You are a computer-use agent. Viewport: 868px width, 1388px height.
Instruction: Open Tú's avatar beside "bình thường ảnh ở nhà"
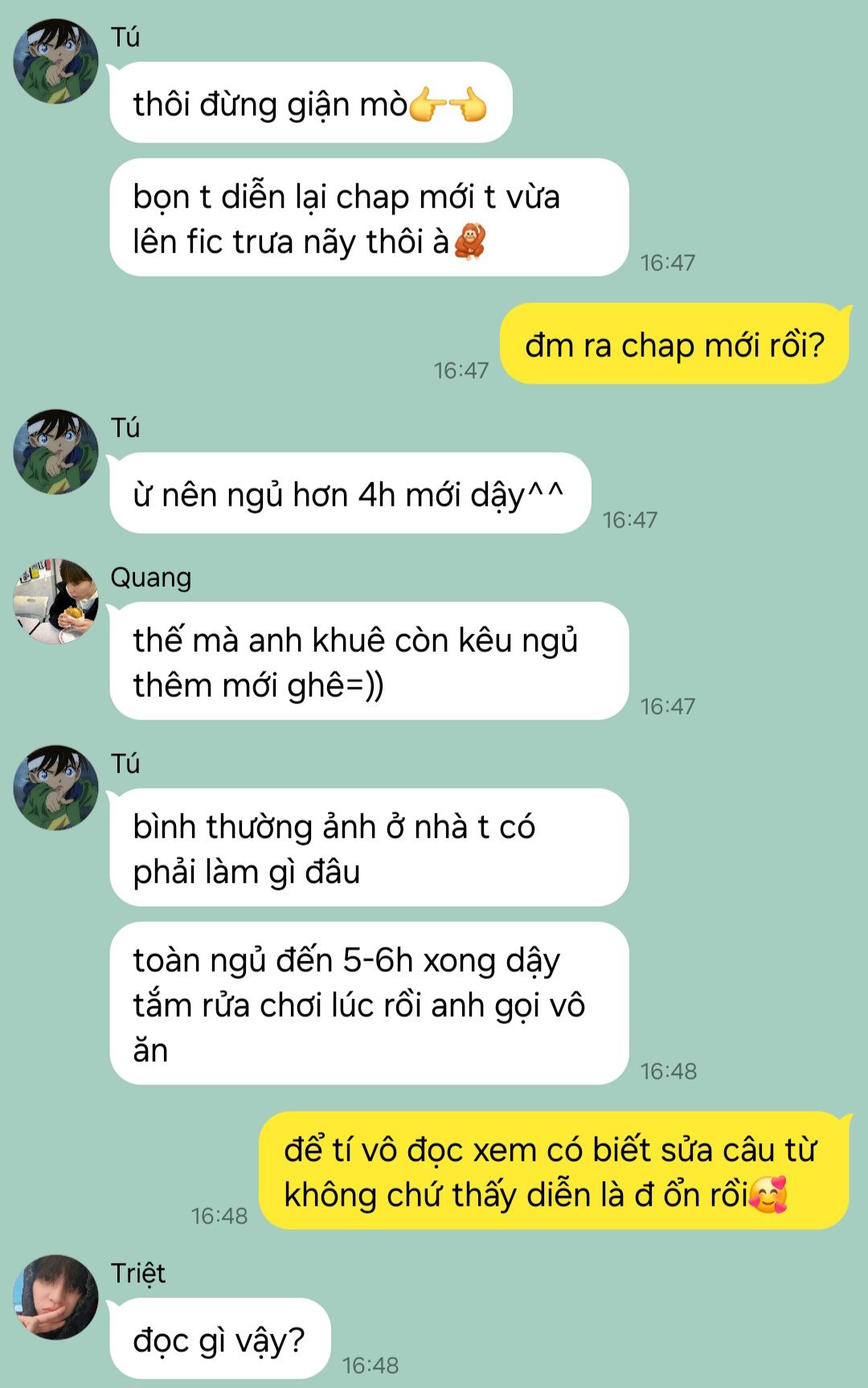pyautogui.click(x=55, y=788)
